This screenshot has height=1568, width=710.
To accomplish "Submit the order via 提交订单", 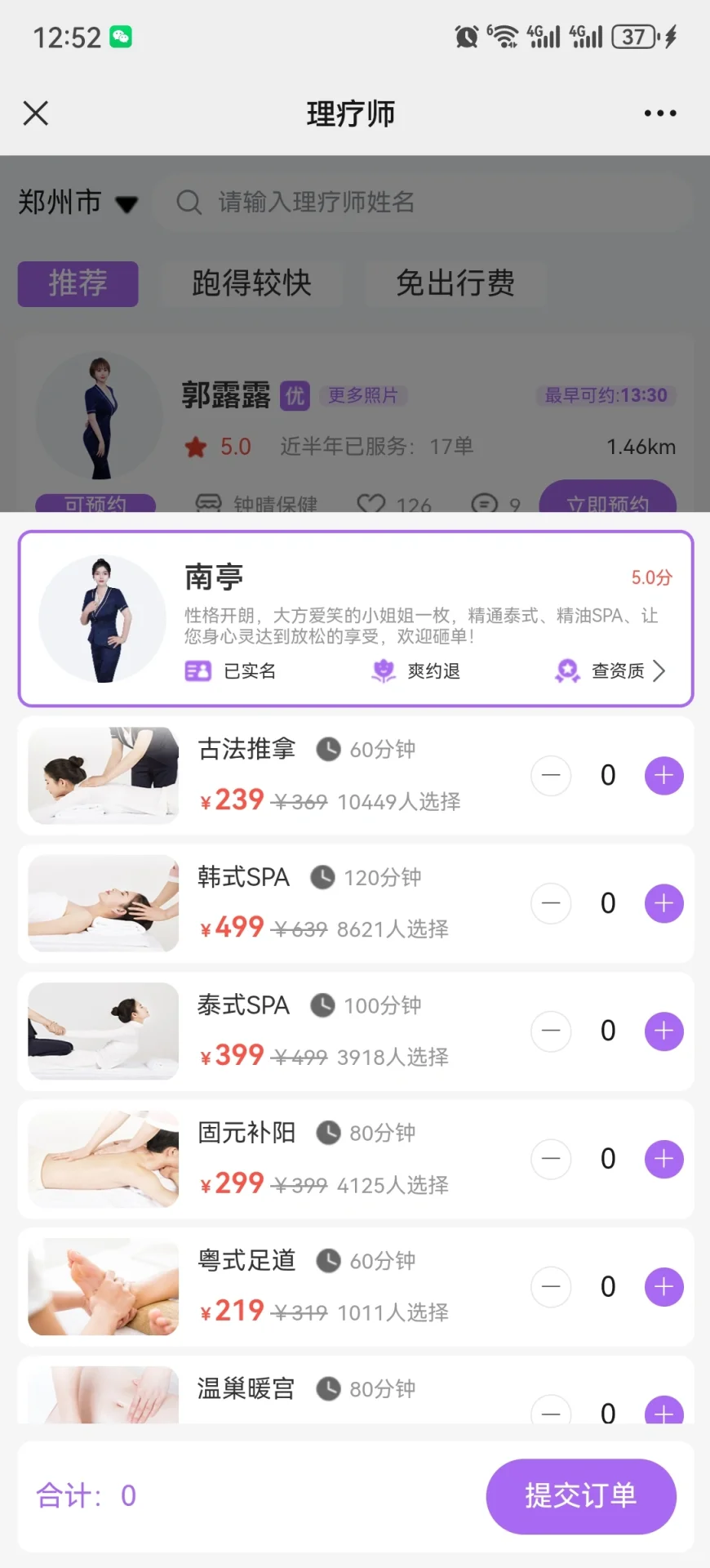I will coord(581,1496).
